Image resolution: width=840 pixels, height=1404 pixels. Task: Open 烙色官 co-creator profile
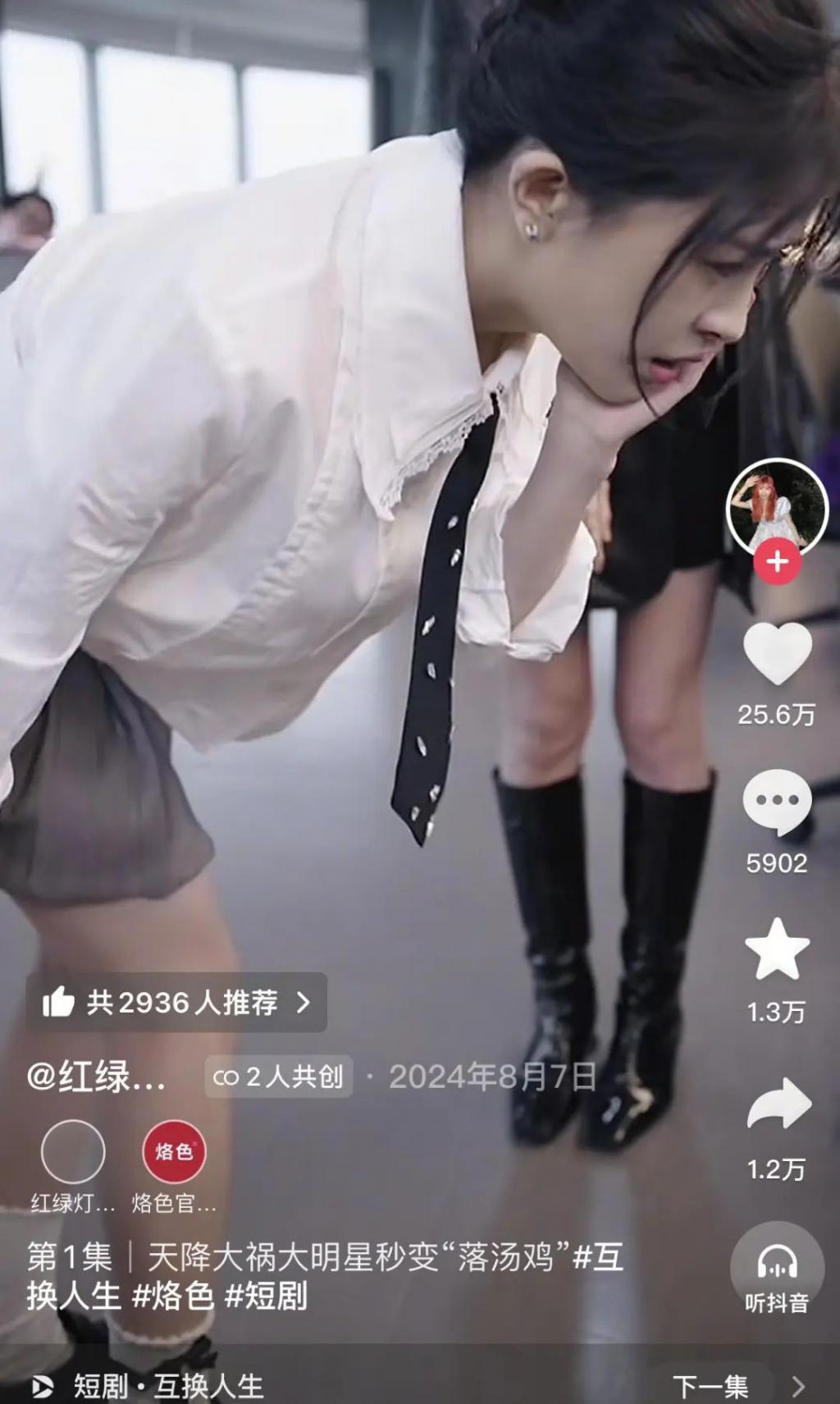(x=174, y=1152)
